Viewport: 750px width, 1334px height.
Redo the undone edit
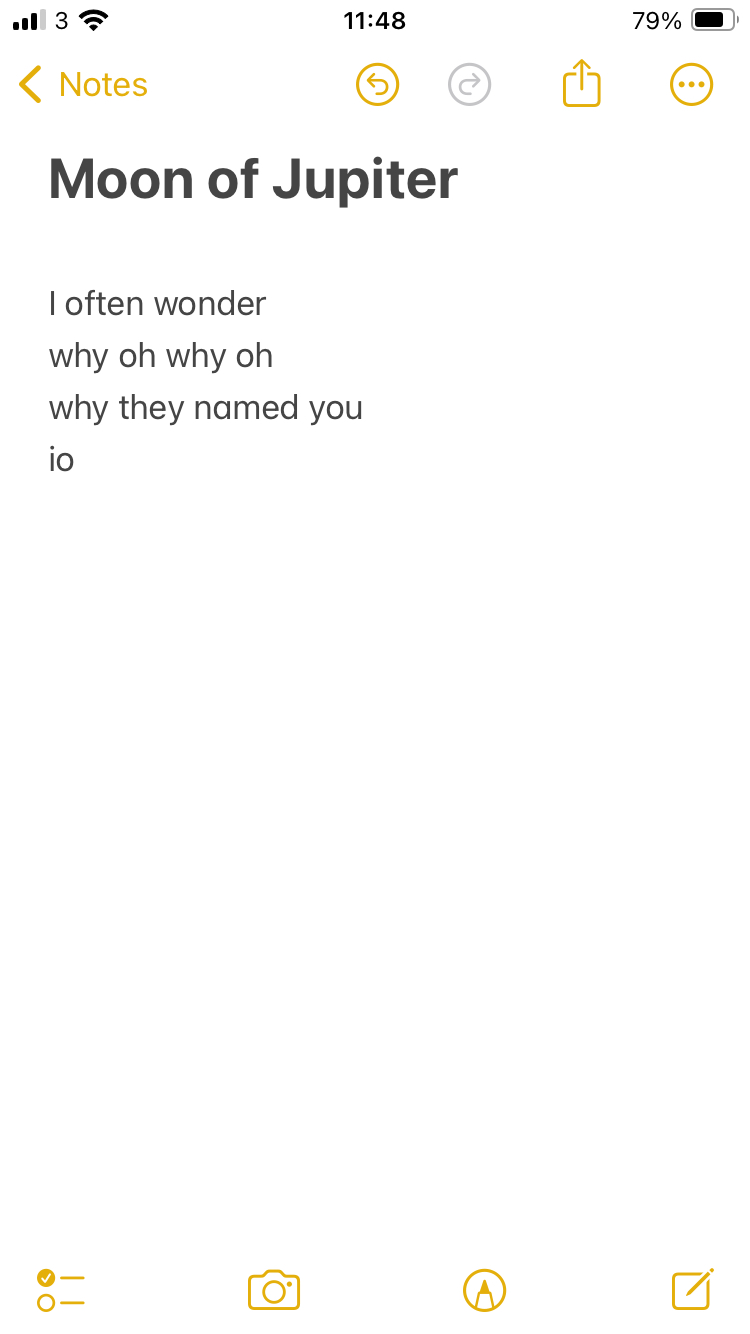pos(469,85)
